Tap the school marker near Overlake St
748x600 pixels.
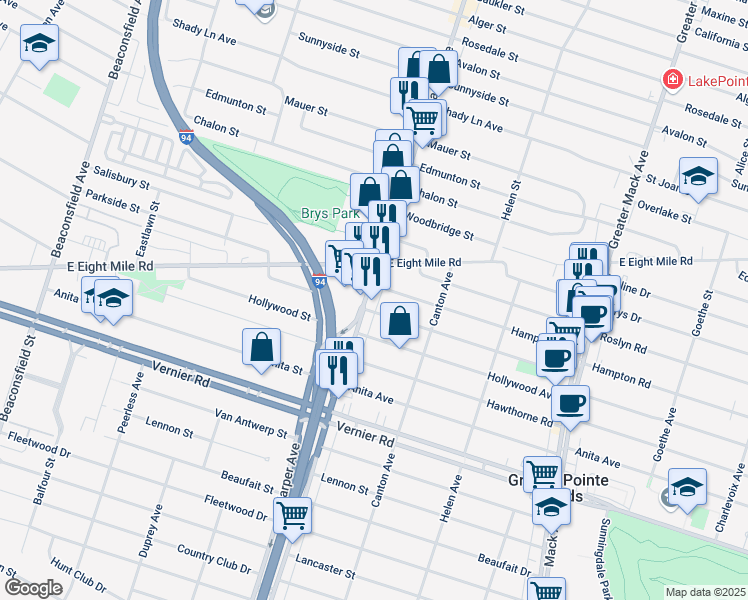pyautogui.click(x=698, y=176)
